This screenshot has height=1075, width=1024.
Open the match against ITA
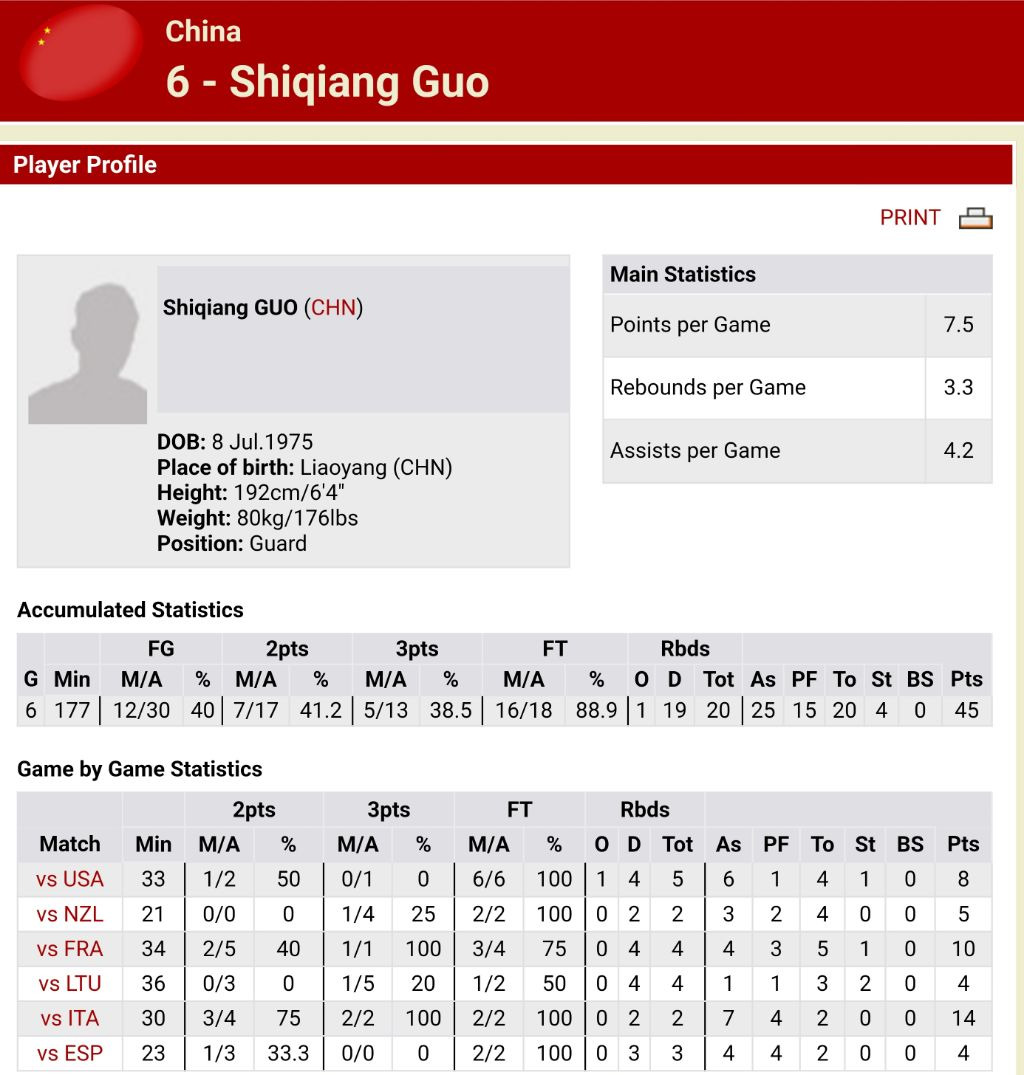(70, 1019)
